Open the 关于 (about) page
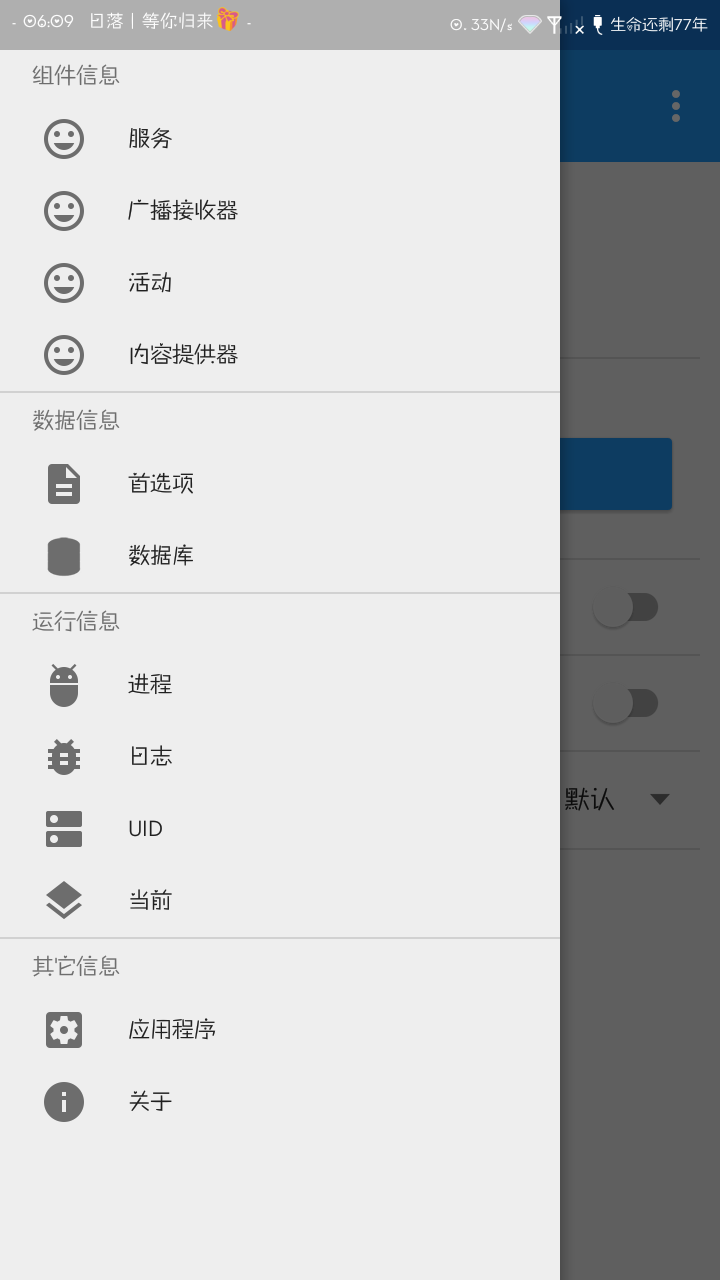The width and height of the screenshot is (720, 1280). [280, 1101]
